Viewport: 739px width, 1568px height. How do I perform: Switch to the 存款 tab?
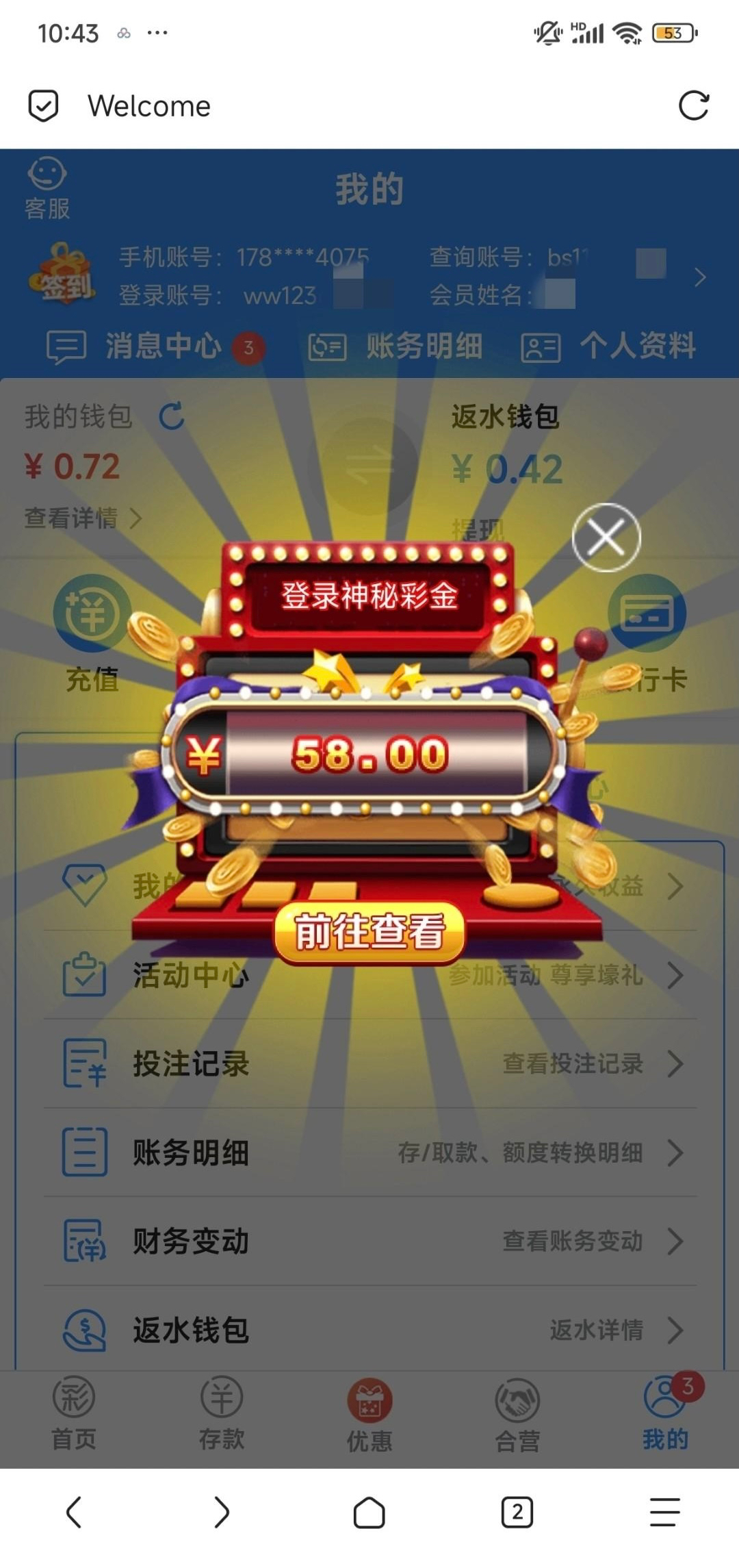pyautogui.click(x=222, y=1413)
